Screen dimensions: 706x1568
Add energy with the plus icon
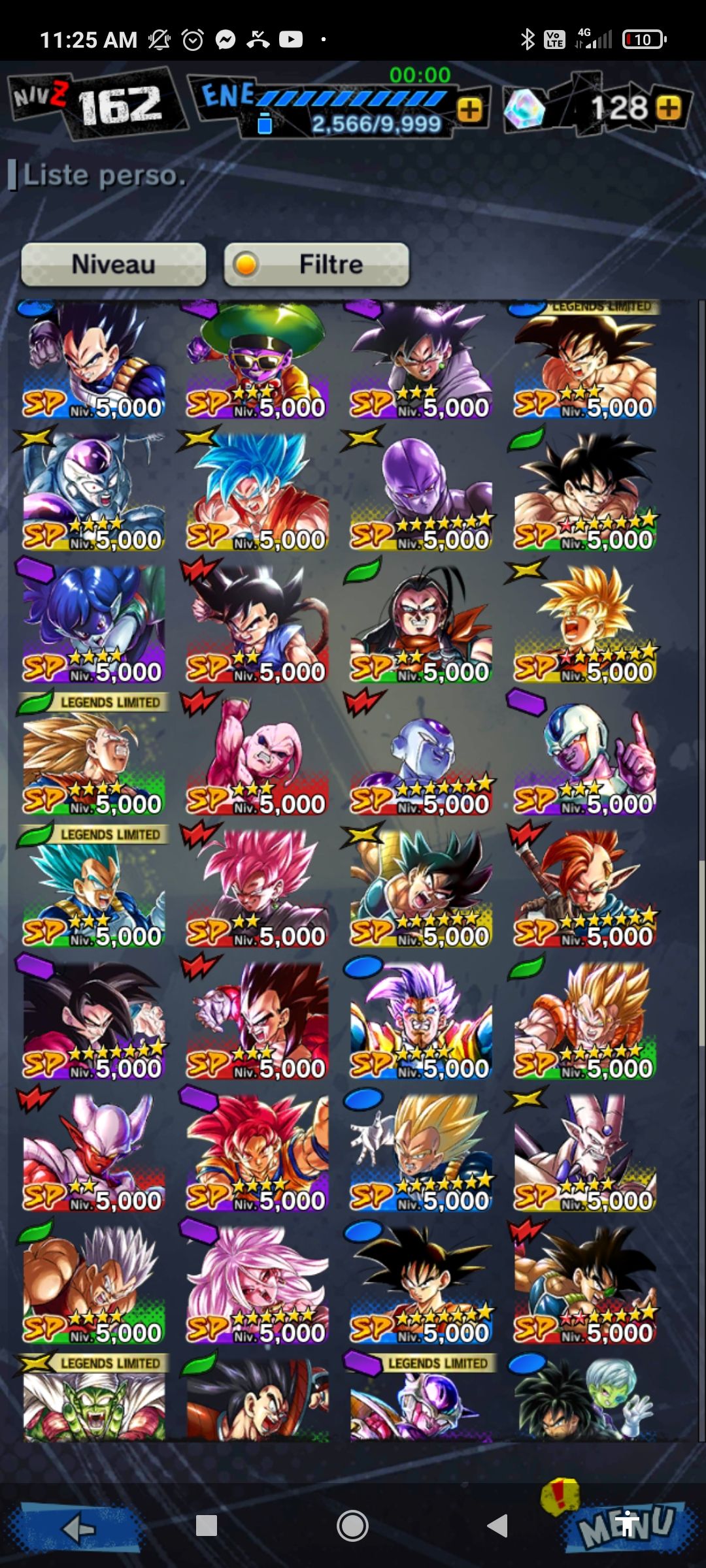469,110
